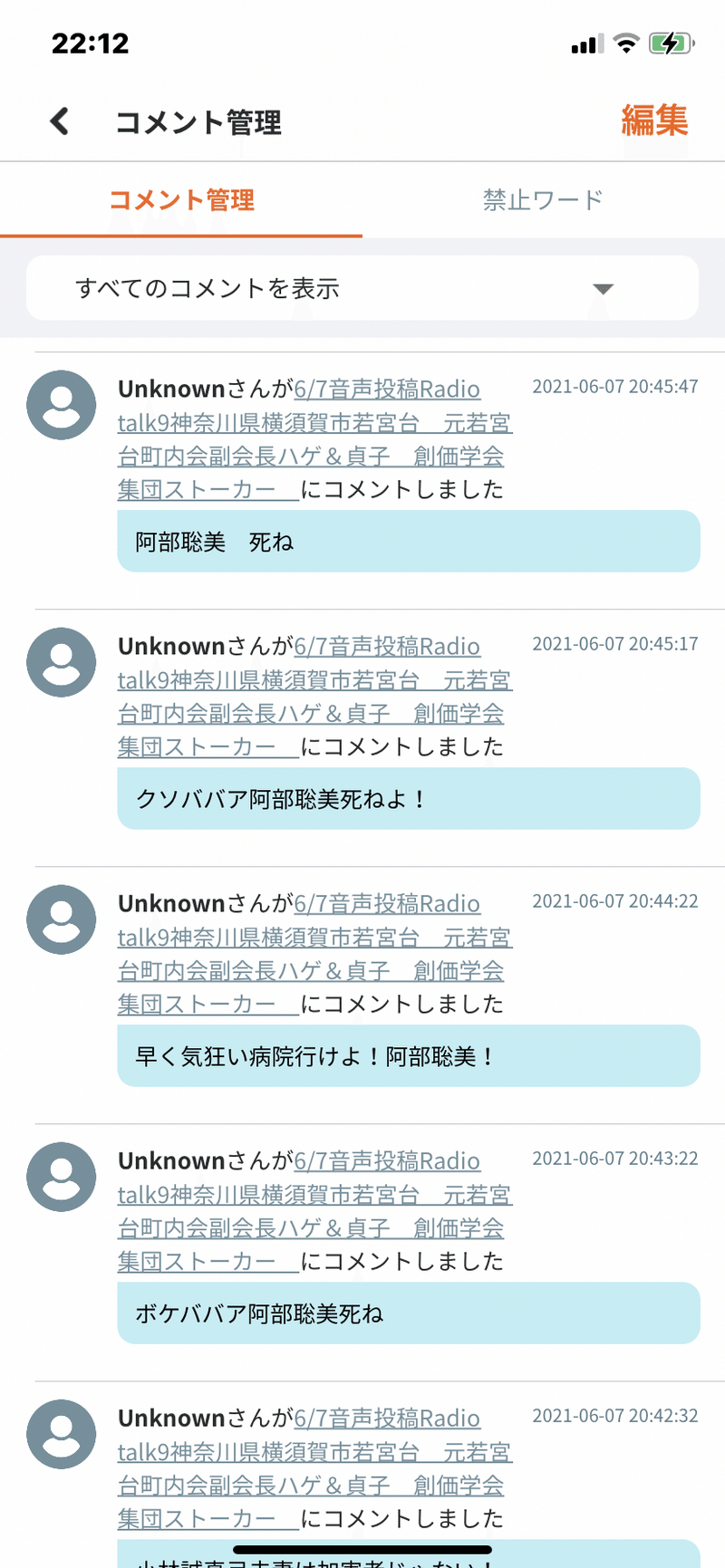Select the コメント管理 tab
This screenshot has height=1568, width=725.
pyautogui.click(x=181, y=200)
